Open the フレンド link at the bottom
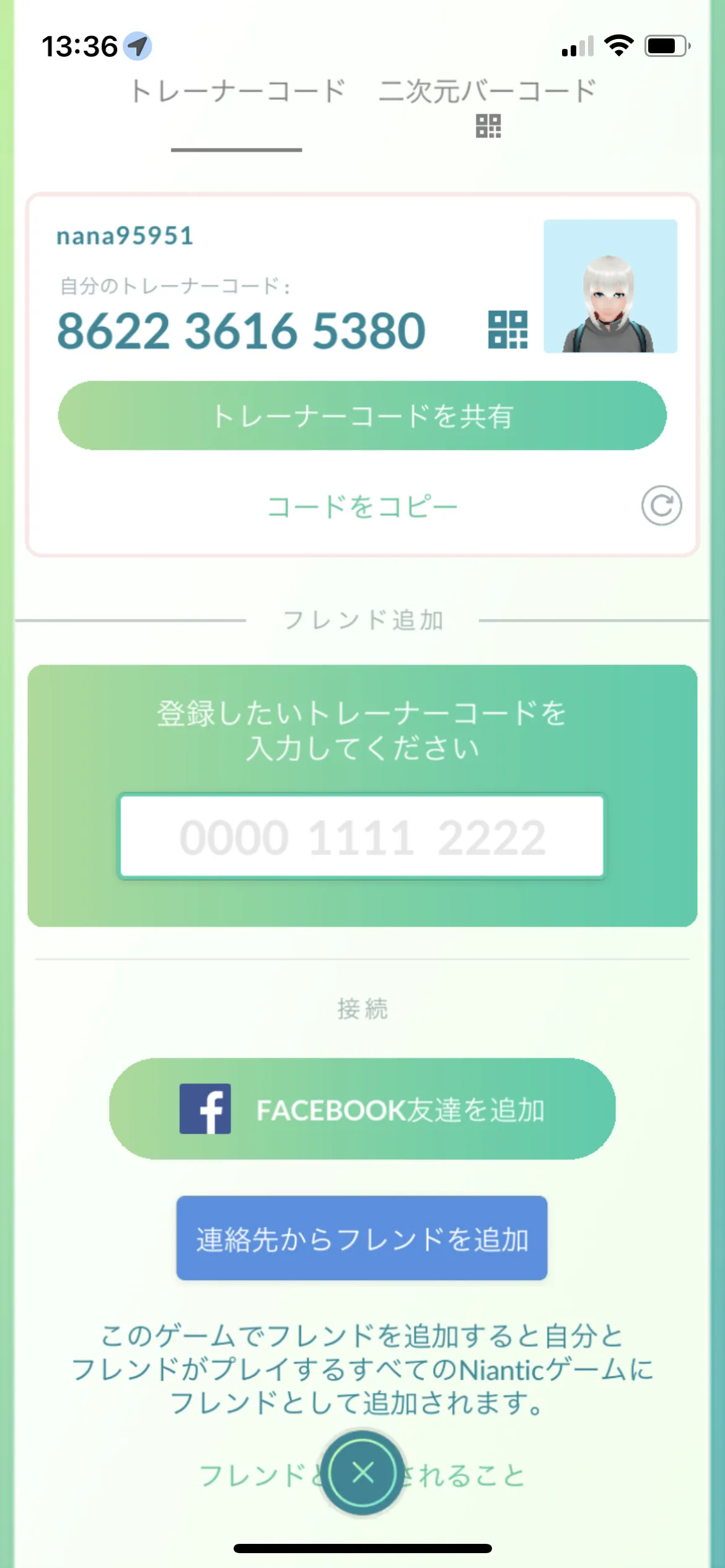The width and height of the screenshot is (725, 1568). pyautogui.click(x=362, y=1476)
